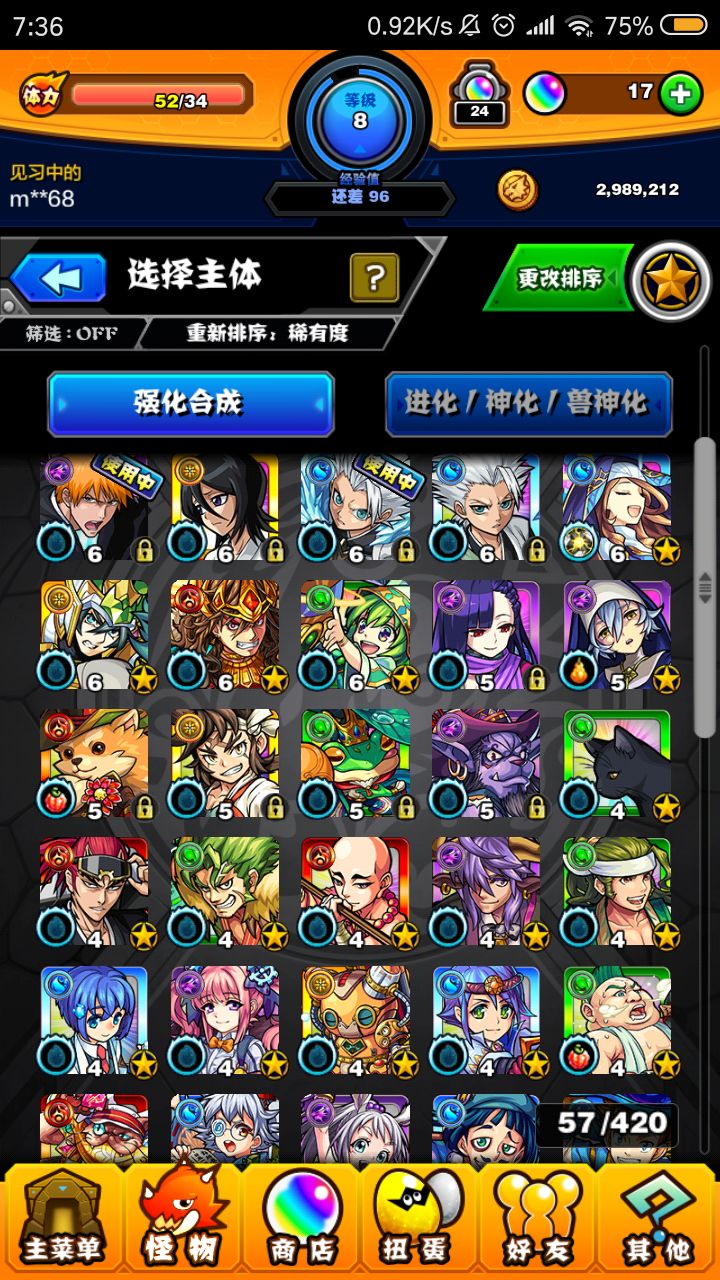This screenshot has width=720, height=1280.
Task: Go back with the blue arrow button
Action: pos(58,278)
